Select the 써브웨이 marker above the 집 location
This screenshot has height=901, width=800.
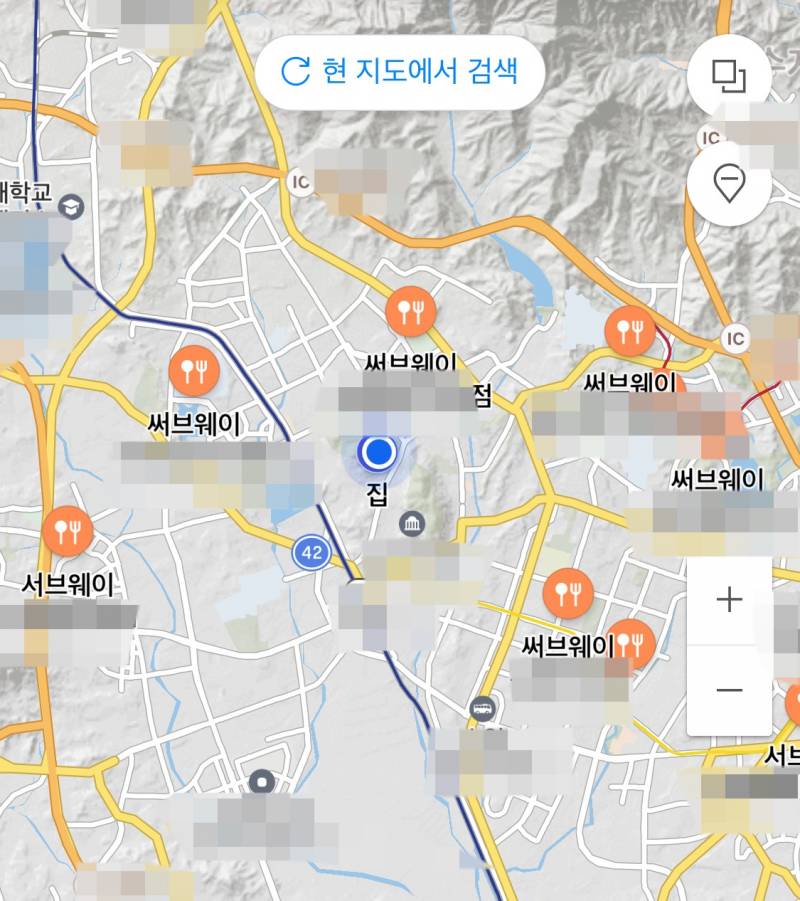click(409, 313)
